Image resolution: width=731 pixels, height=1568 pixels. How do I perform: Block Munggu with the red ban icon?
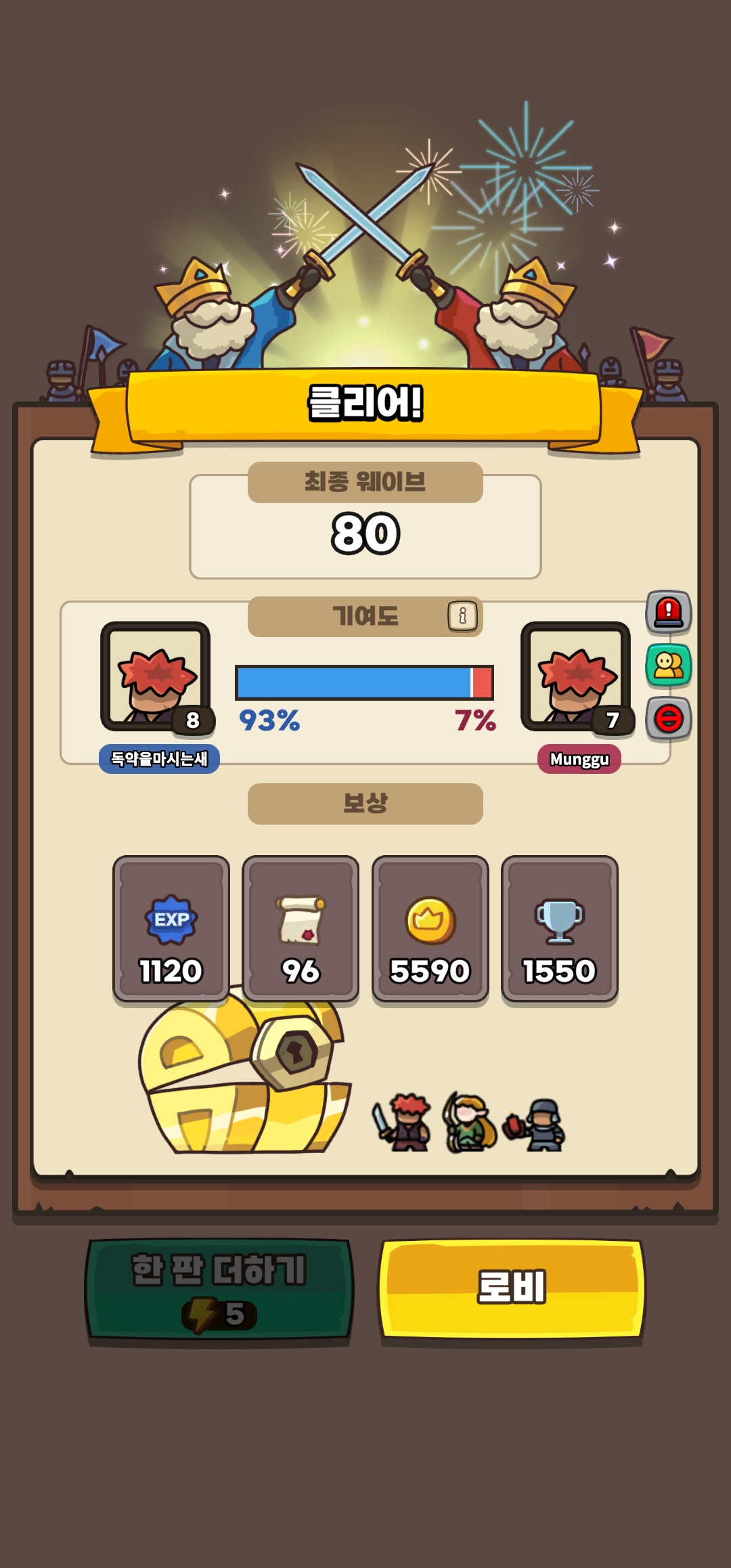tap(668, 718)
